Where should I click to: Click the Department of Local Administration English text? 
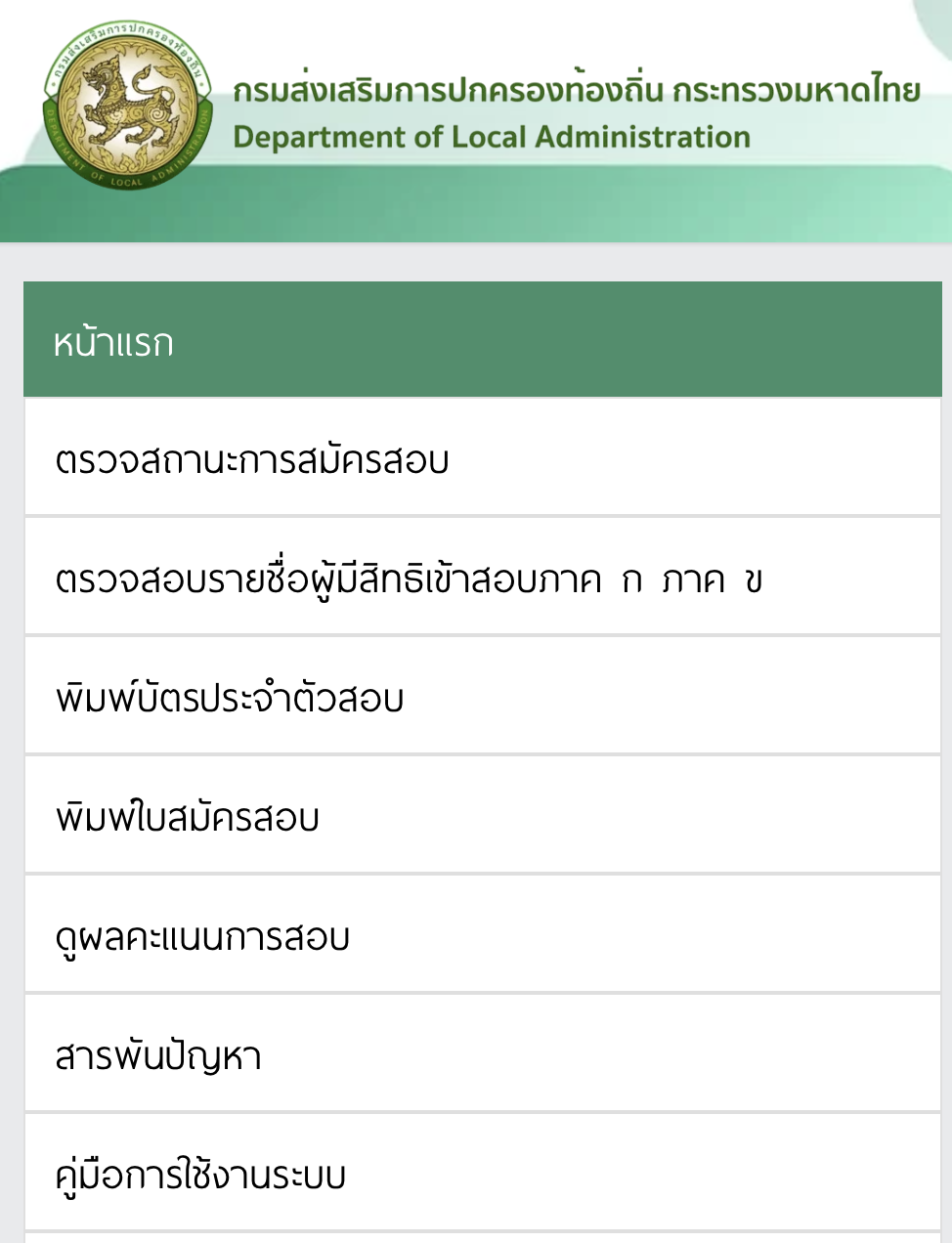tap(489, 137)
